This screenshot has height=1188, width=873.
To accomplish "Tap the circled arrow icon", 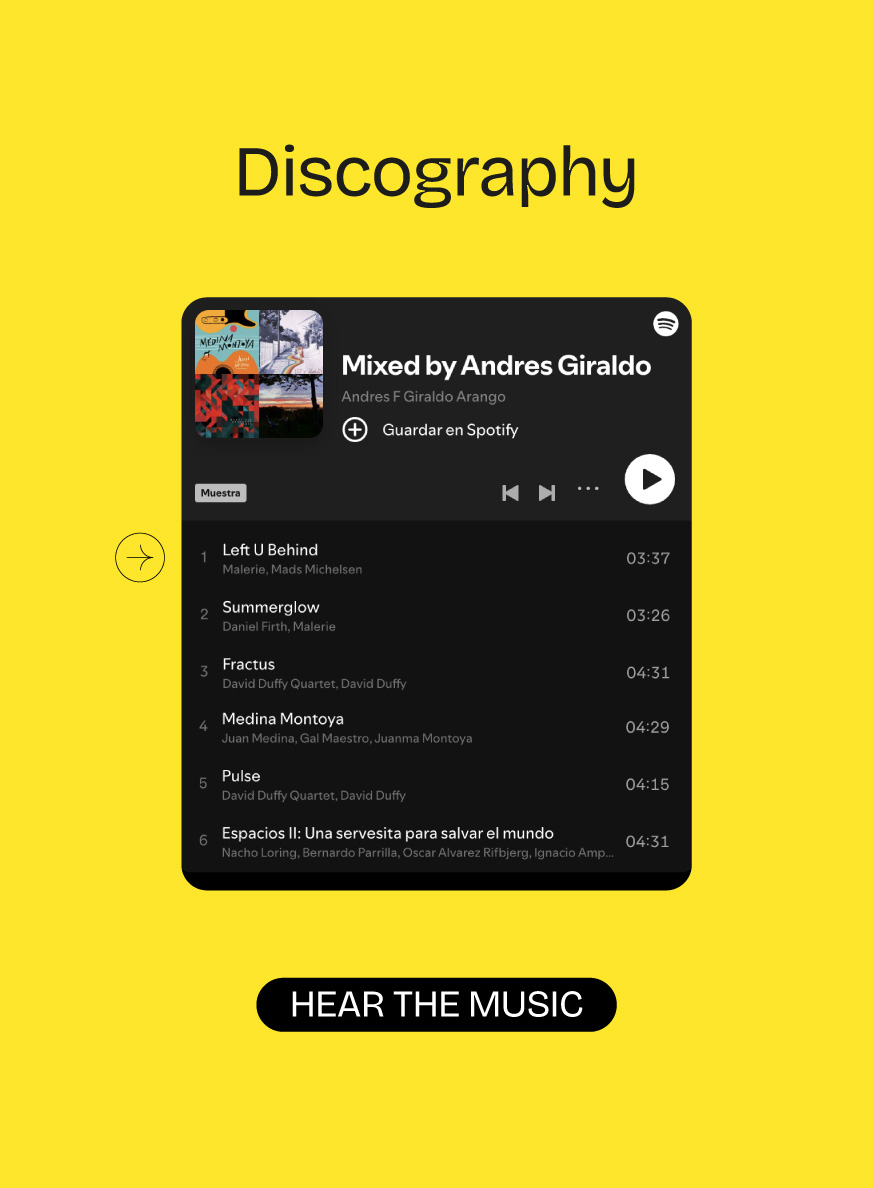I will click(140, 558).
